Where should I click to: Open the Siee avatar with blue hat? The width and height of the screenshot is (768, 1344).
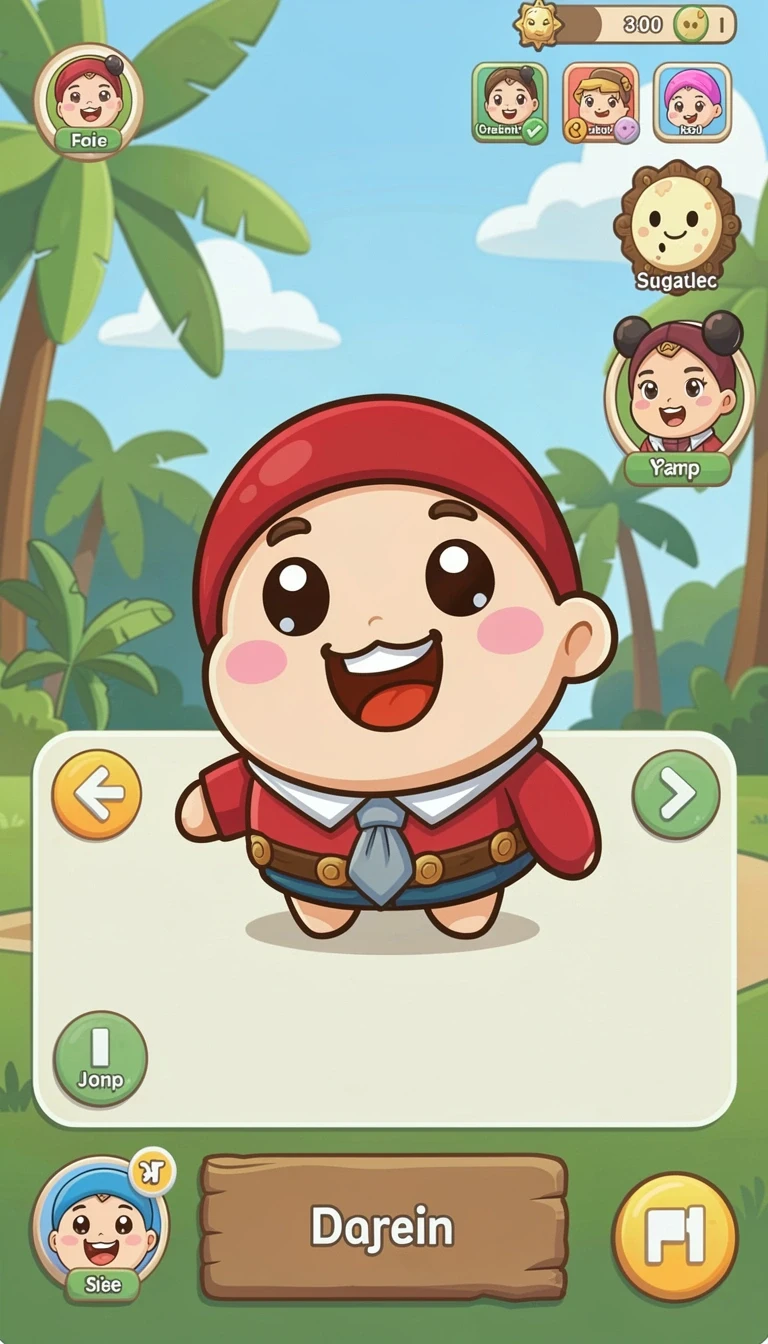click(x=100, y=1229)
